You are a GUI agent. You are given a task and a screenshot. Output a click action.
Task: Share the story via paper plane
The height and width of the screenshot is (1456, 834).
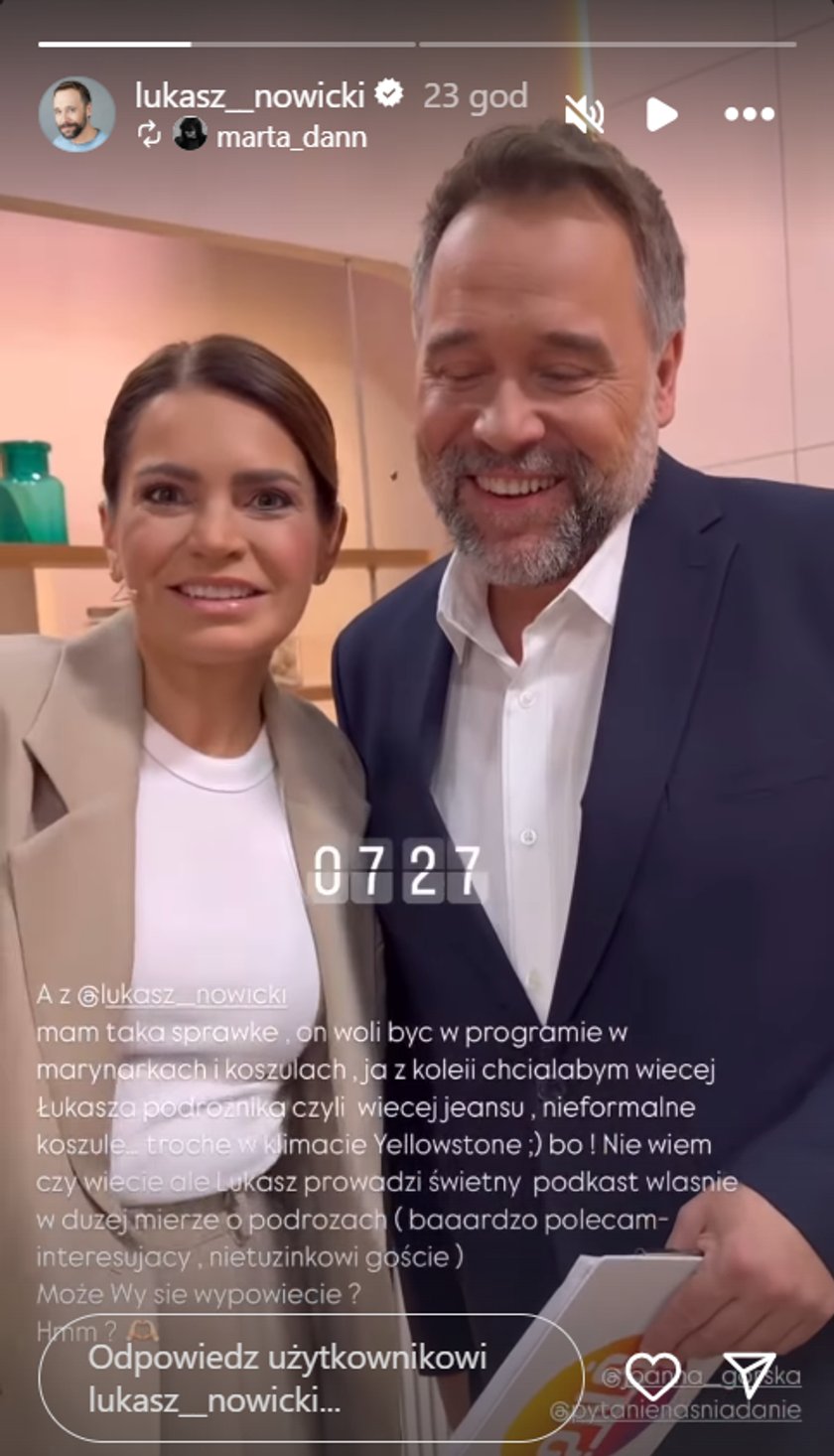tap(749, 1376)
